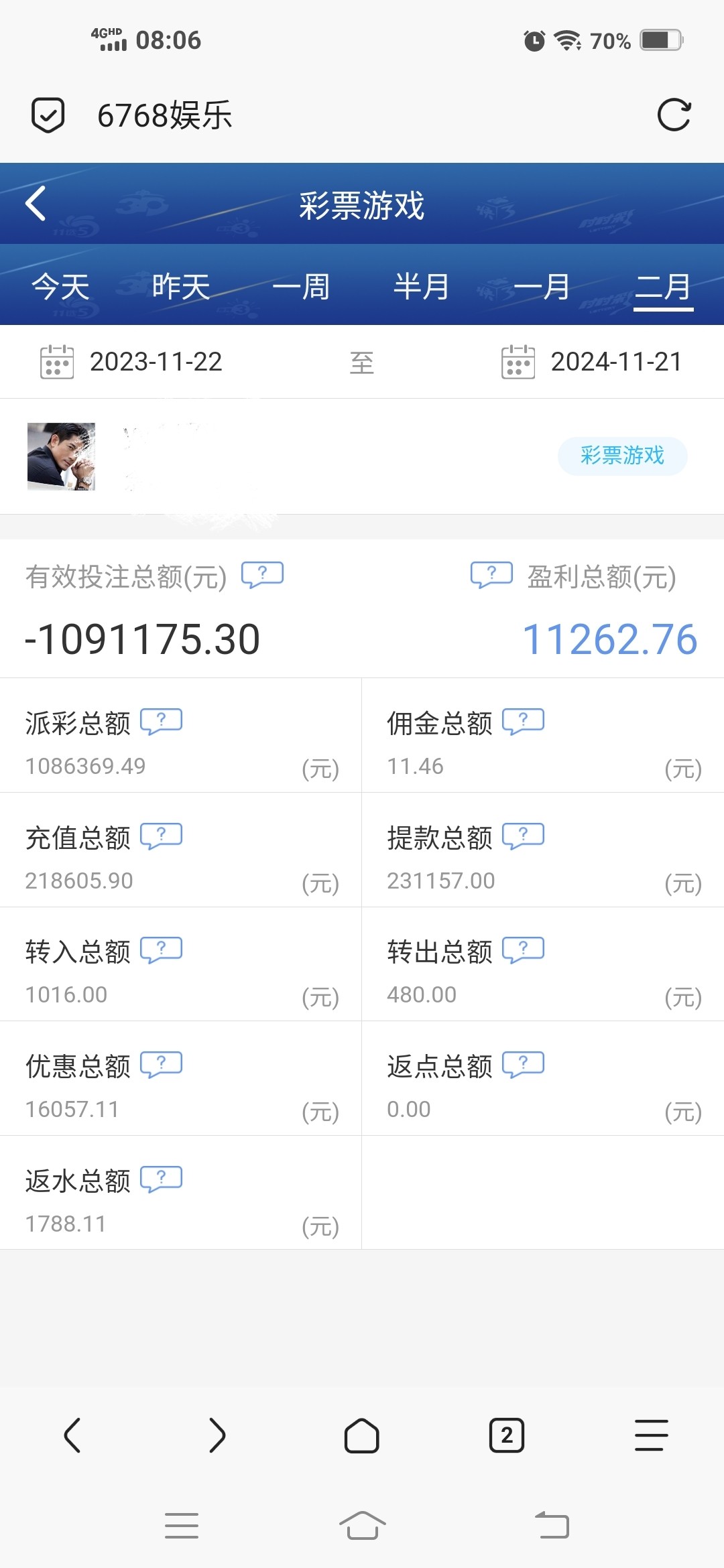The image size is (724, 1568).
Task: Change the start date 2023-11-22
Action: pyautogui.click(x=131, y=362)
